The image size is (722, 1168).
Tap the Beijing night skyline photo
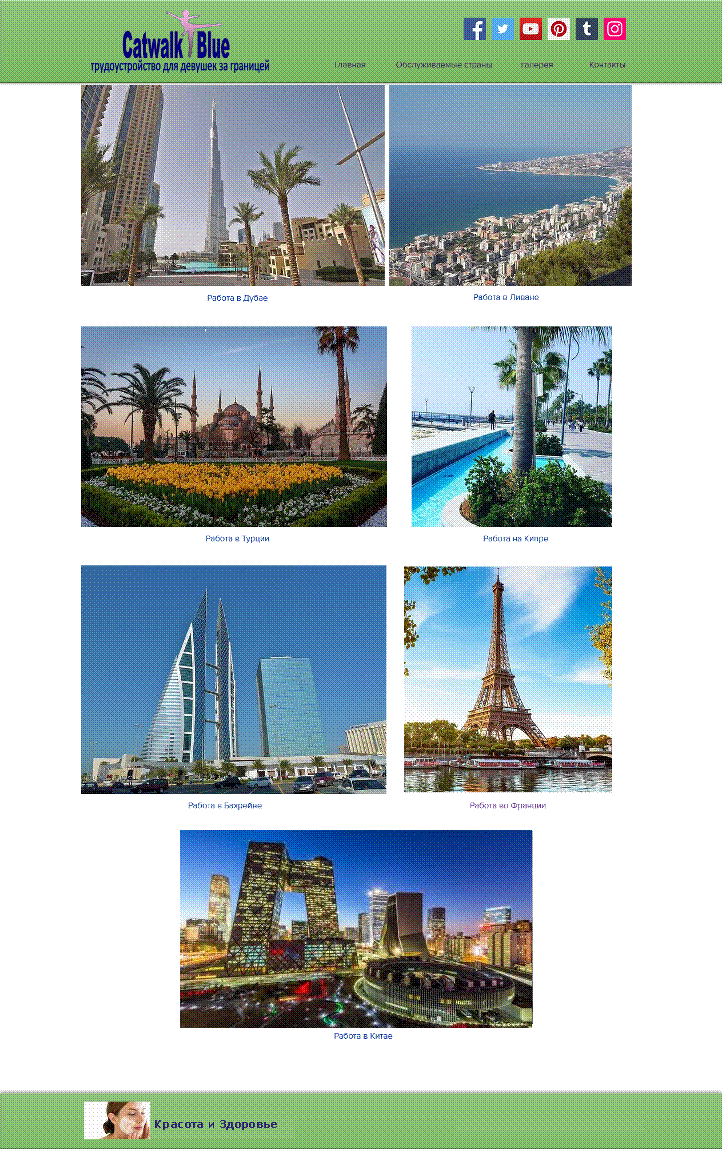point(356,929)
